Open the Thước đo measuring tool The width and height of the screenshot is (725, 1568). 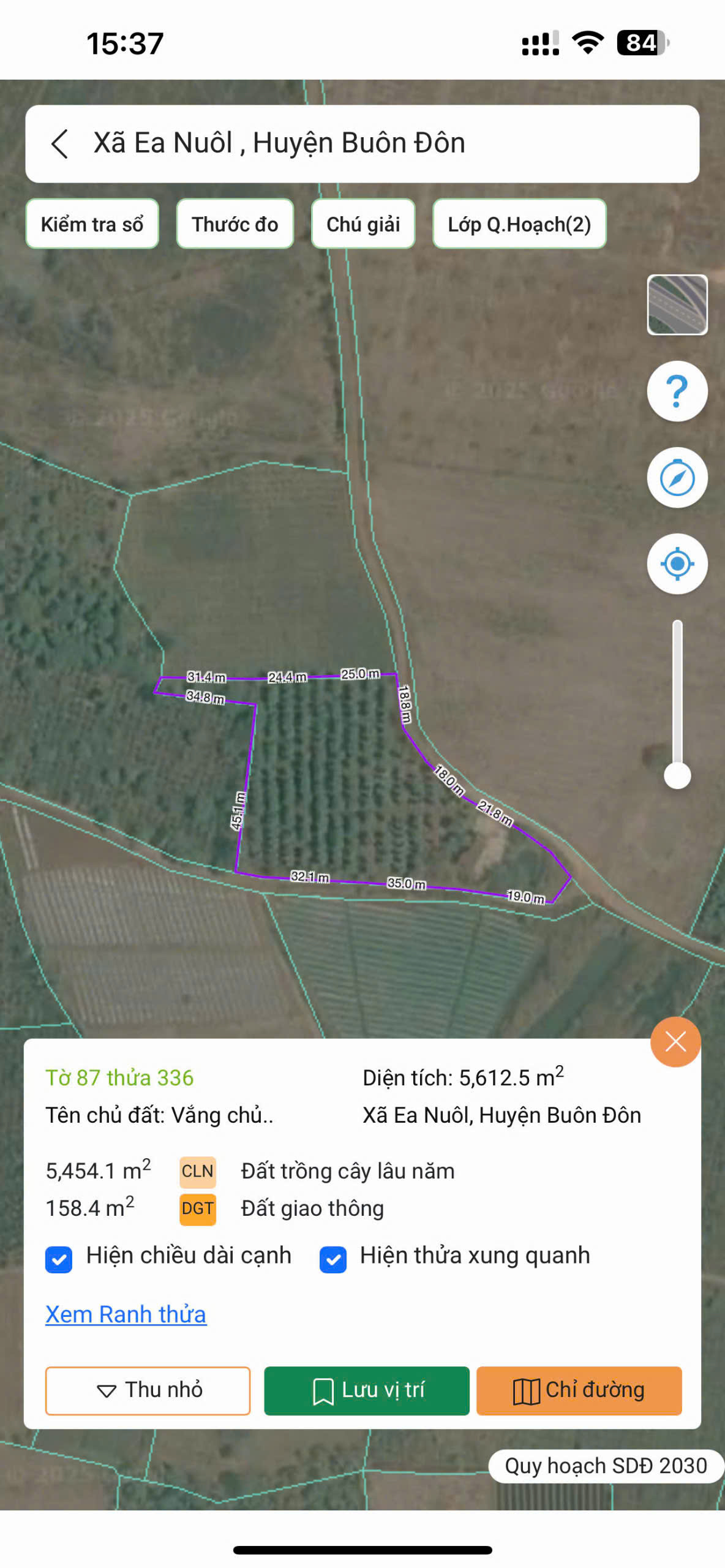(x=235, y=224)
